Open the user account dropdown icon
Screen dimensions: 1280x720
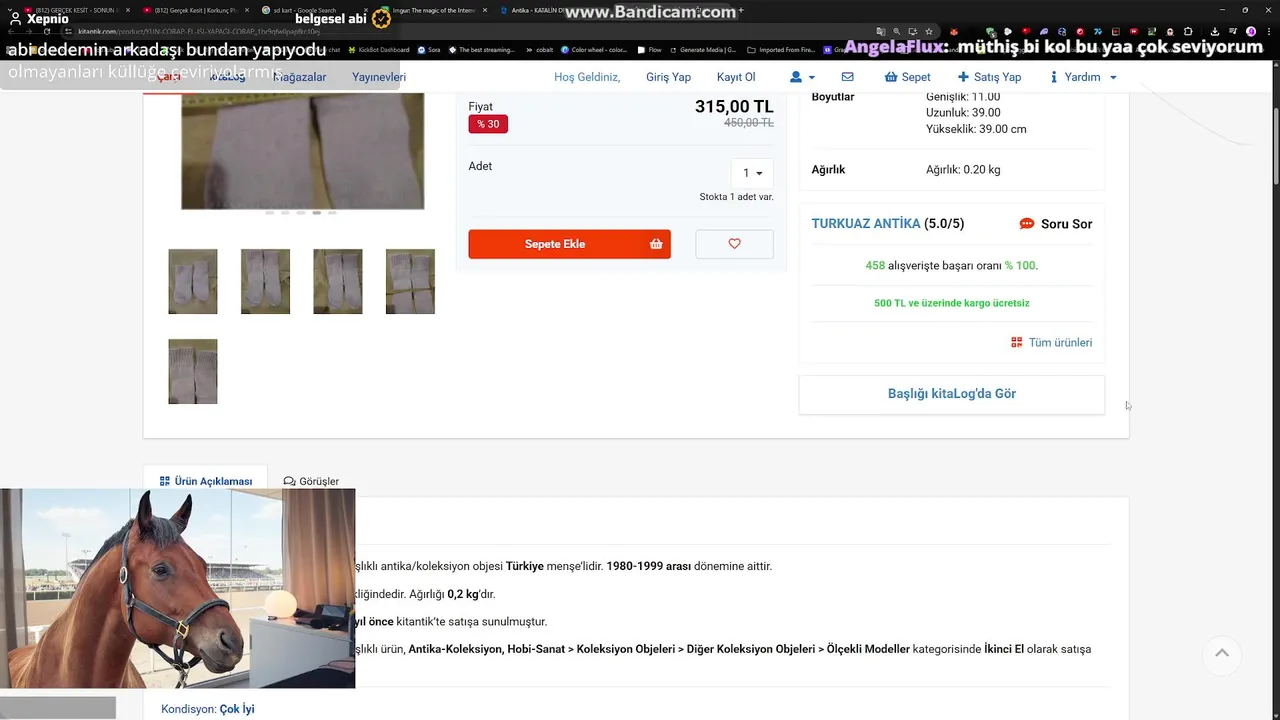pyautogui.click(x=802, y=77)
